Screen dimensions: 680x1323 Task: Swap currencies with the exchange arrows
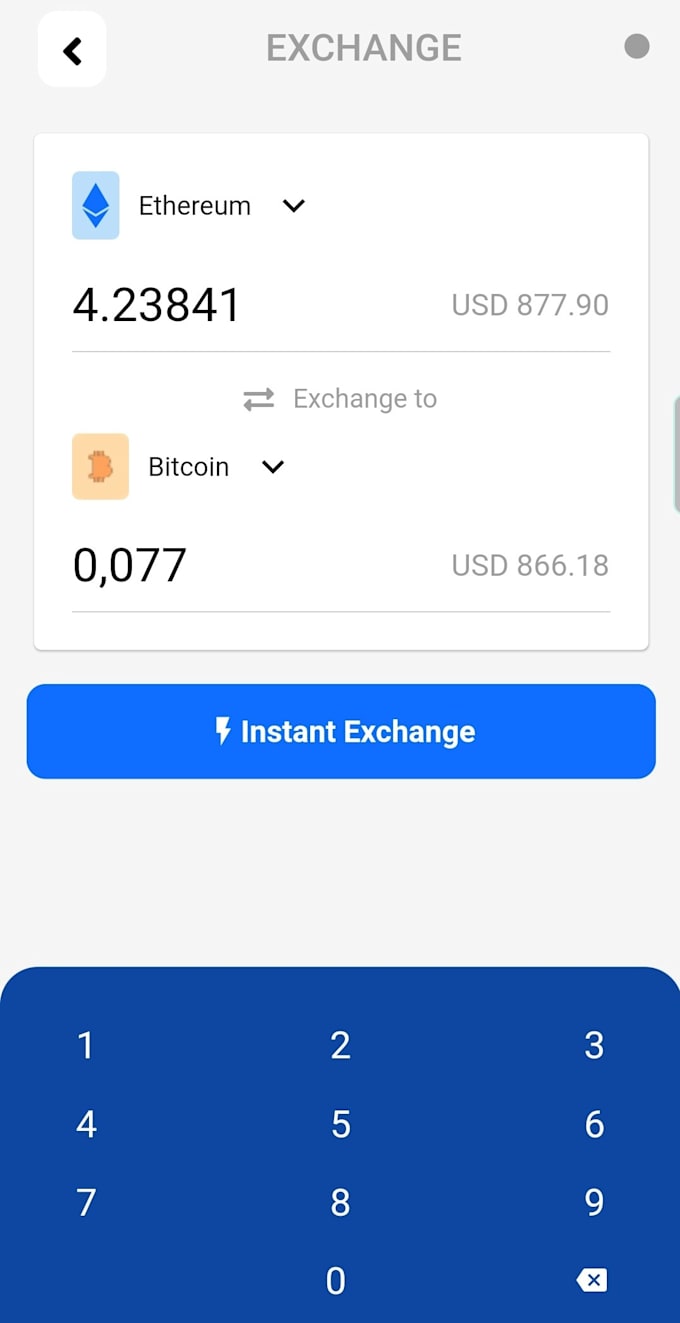(259, 399)
